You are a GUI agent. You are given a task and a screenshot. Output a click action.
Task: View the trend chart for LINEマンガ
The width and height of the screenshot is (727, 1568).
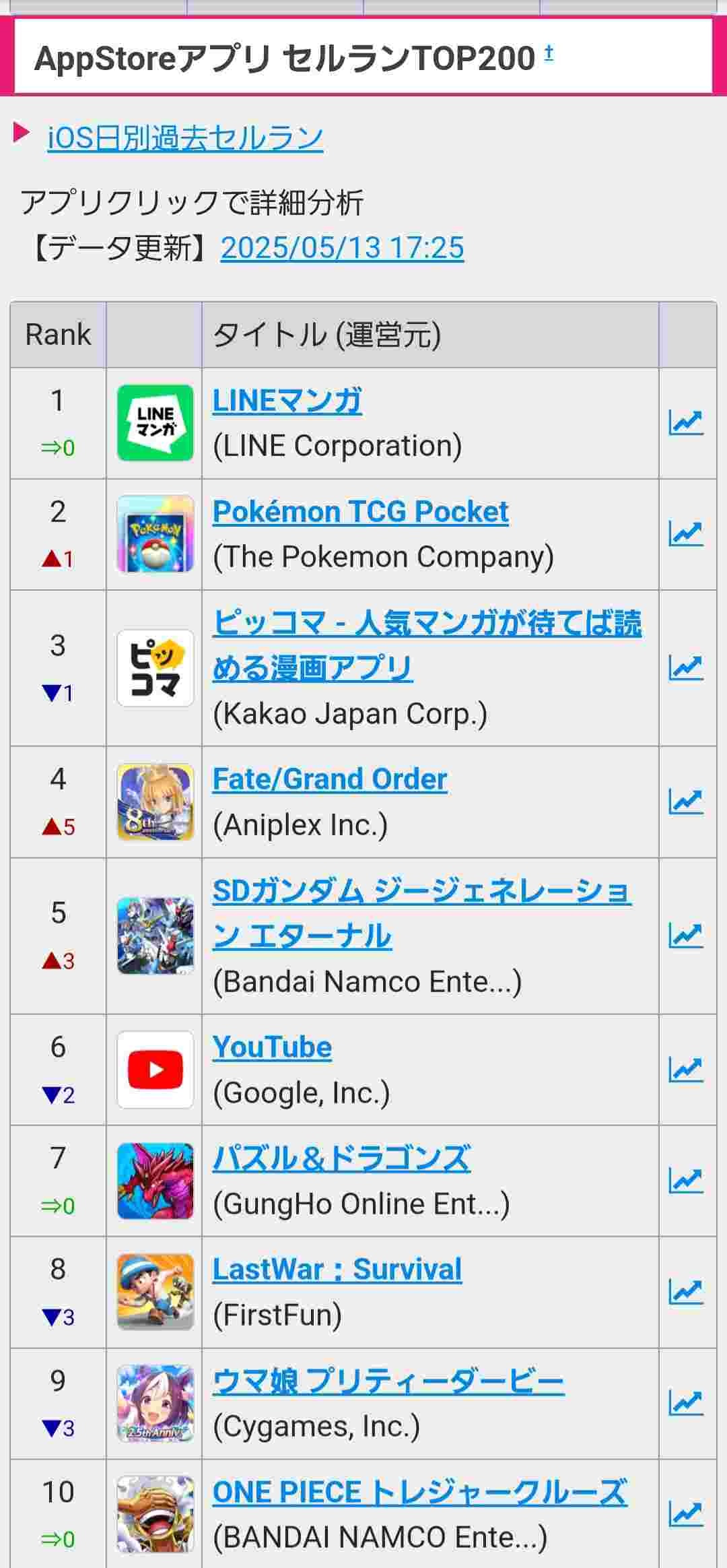pyautogui.click(x=686, y=423)
